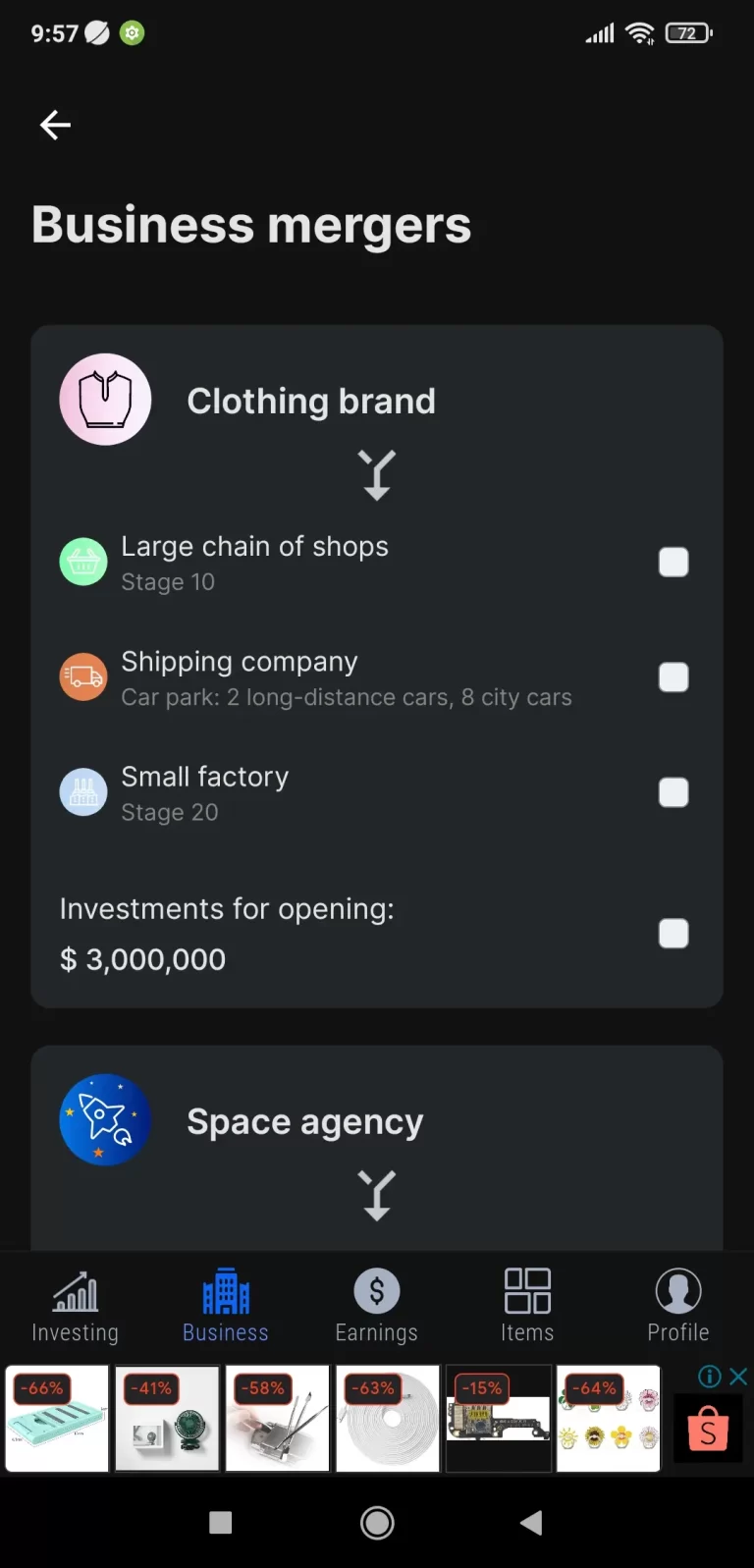The width and height of the screenshot is (754, 1568).
Task: Open the -58% ad product
Action: tap(278, 1419)
